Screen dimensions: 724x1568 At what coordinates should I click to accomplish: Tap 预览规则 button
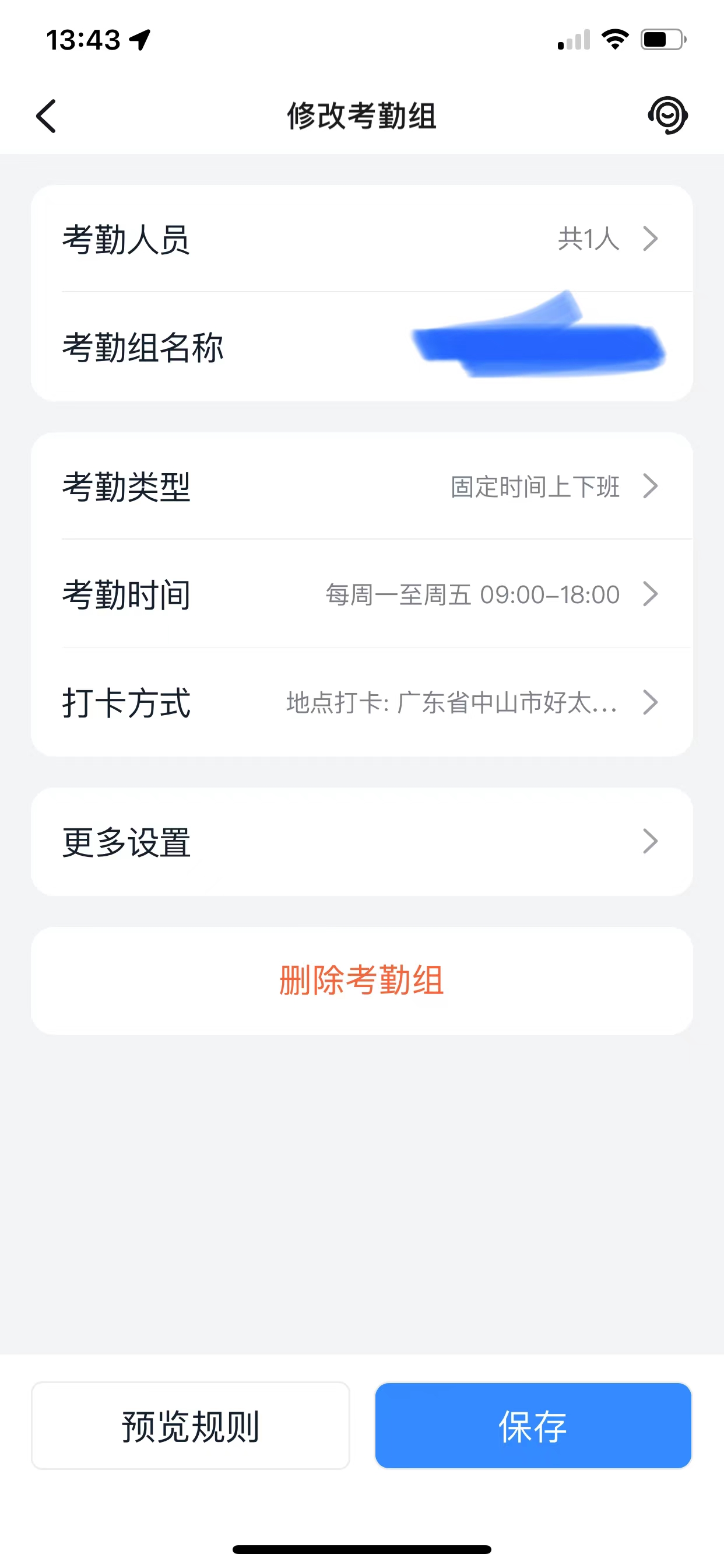point(191,1426)
